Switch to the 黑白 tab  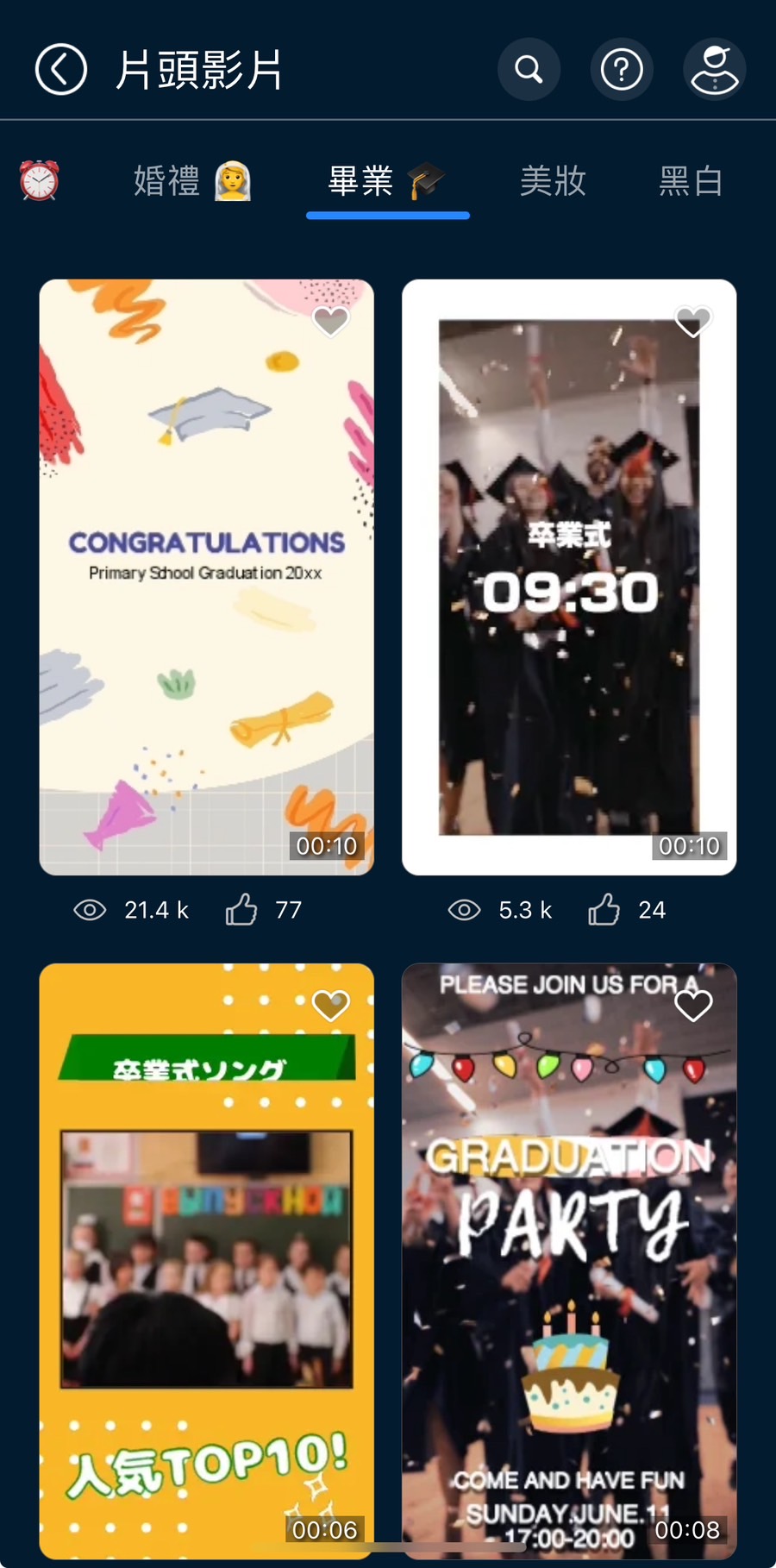point(691,181)
